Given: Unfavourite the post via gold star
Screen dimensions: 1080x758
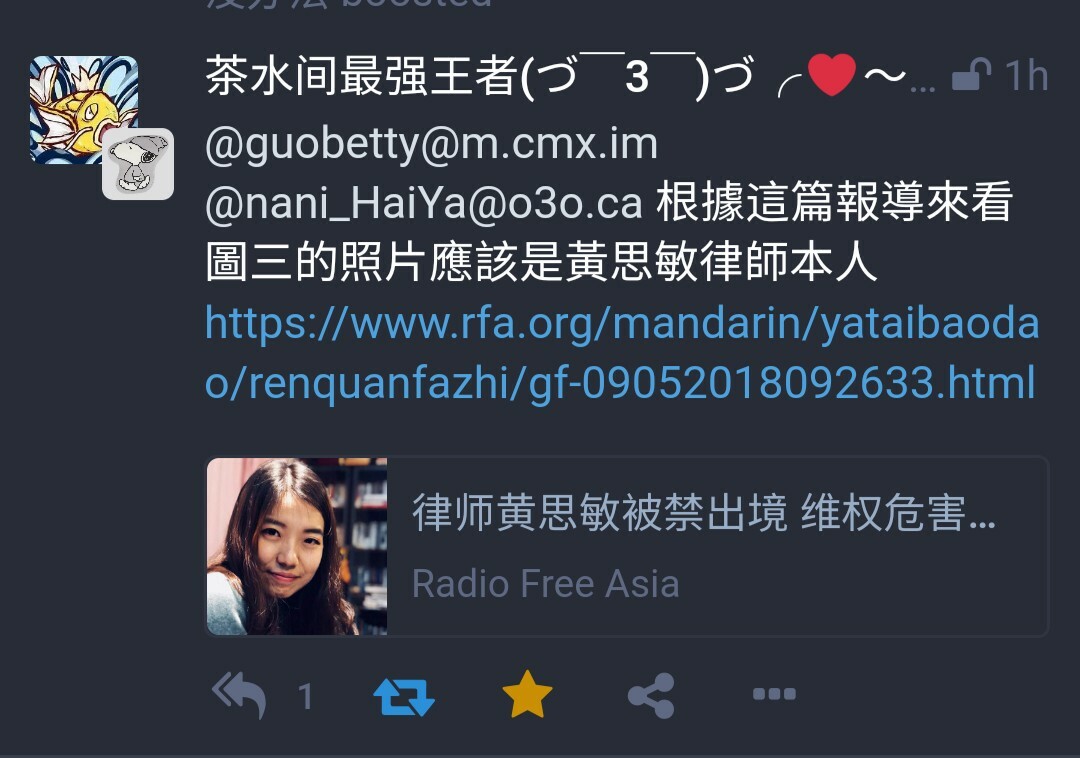Looking at the screenshot, I should 527,695.
